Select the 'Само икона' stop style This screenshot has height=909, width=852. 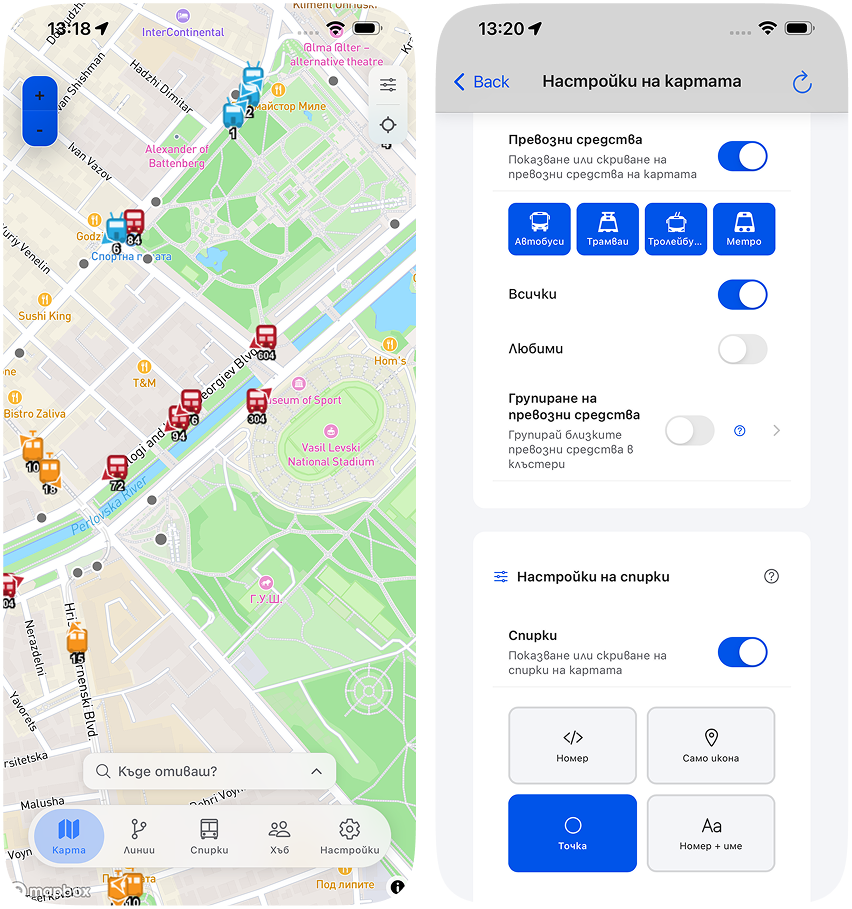click(x=710, y=745)
